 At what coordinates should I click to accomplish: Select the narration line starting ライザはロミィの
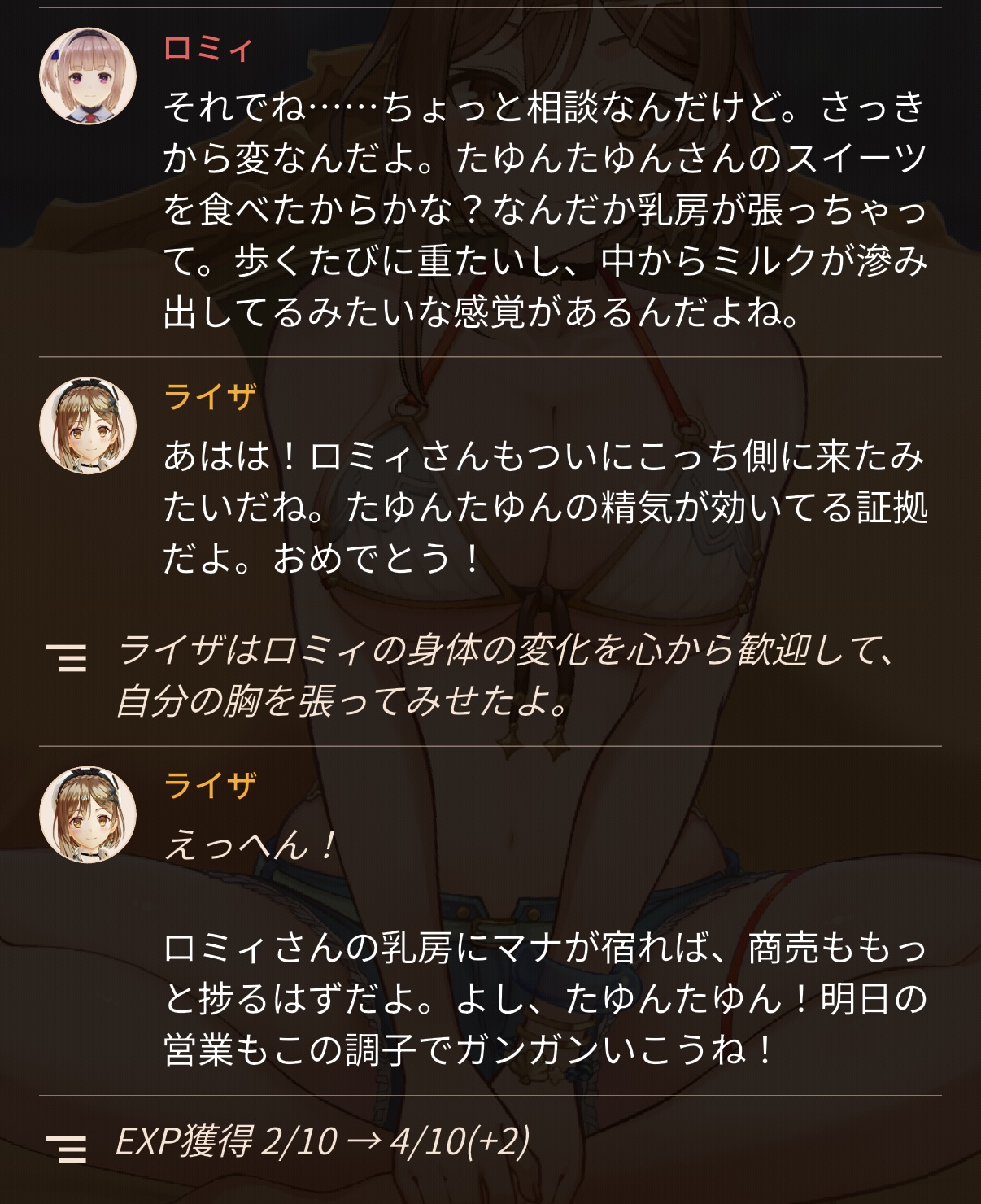pyautogui.click(x=506, y=675)
